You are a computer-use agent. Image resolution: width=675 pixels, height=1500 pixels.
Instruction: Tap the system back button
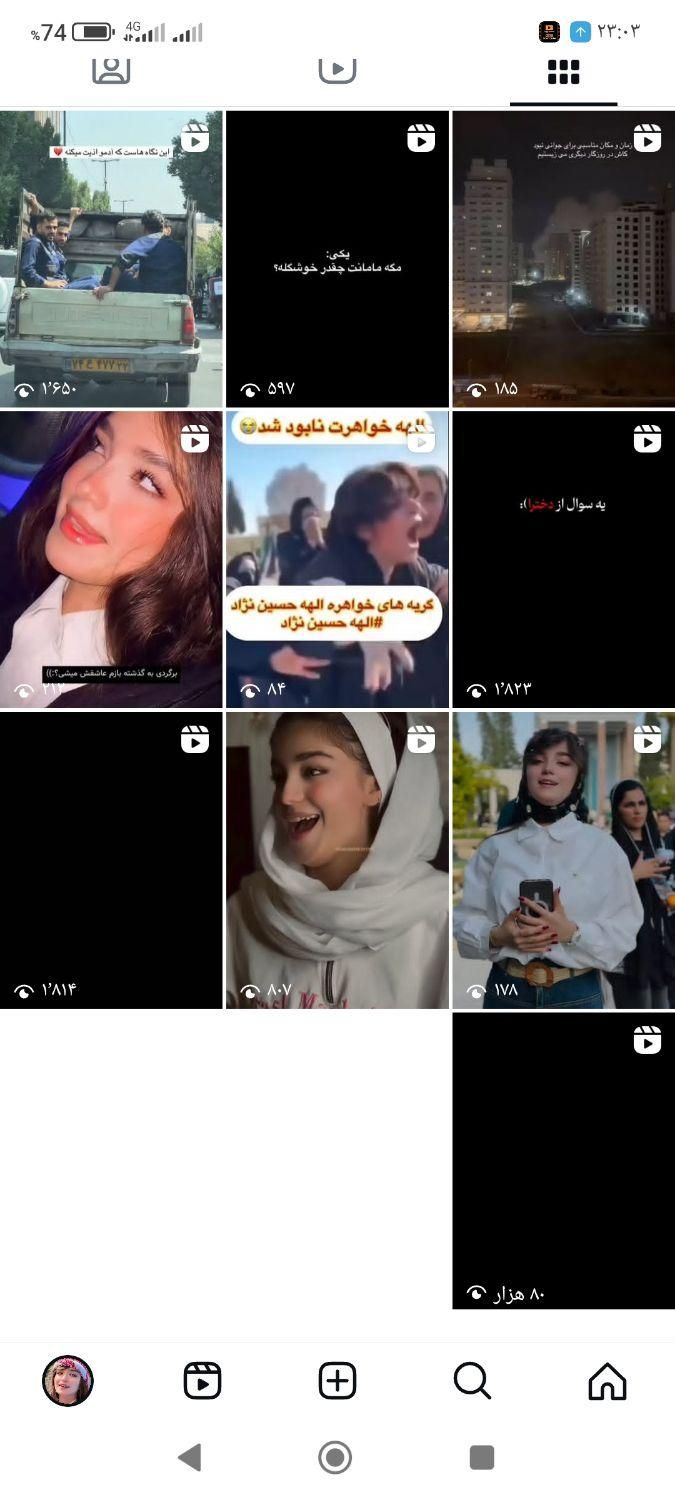click(x=189, y=1457)
